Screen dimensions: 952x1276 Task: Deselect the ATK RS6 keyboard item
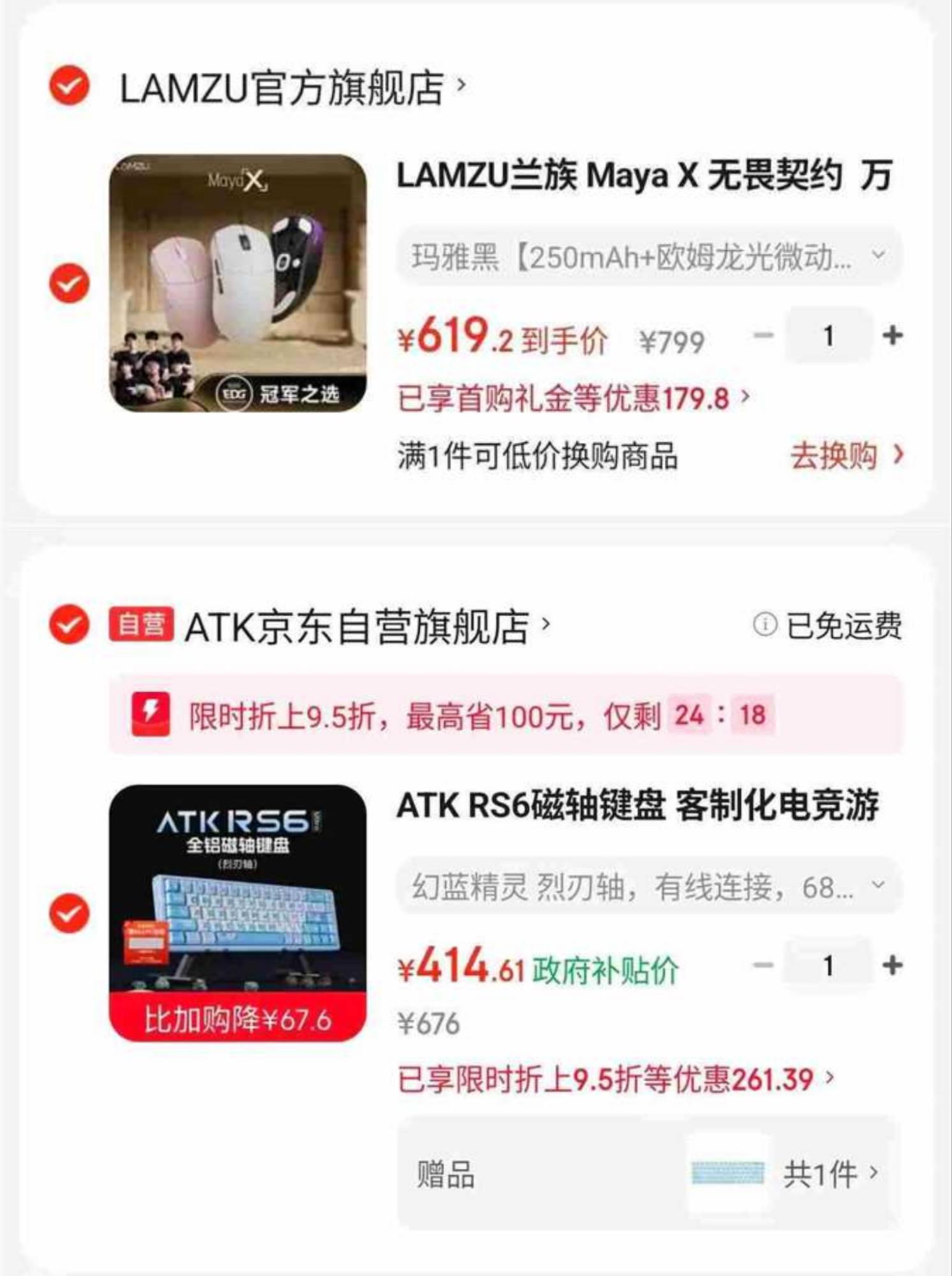tap(70, 914)
